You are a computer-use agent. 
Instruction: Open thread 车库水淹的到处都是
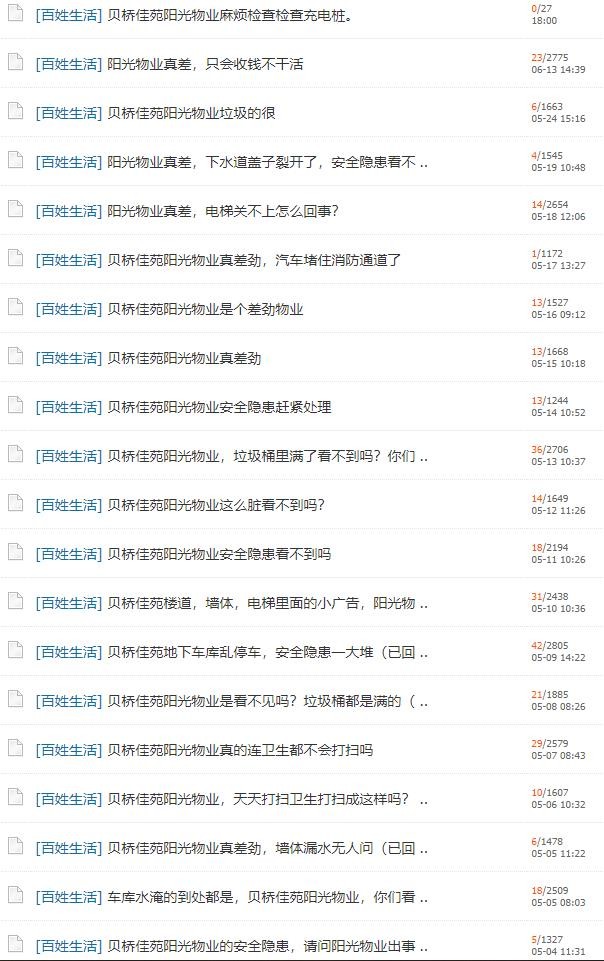point(267,897)
